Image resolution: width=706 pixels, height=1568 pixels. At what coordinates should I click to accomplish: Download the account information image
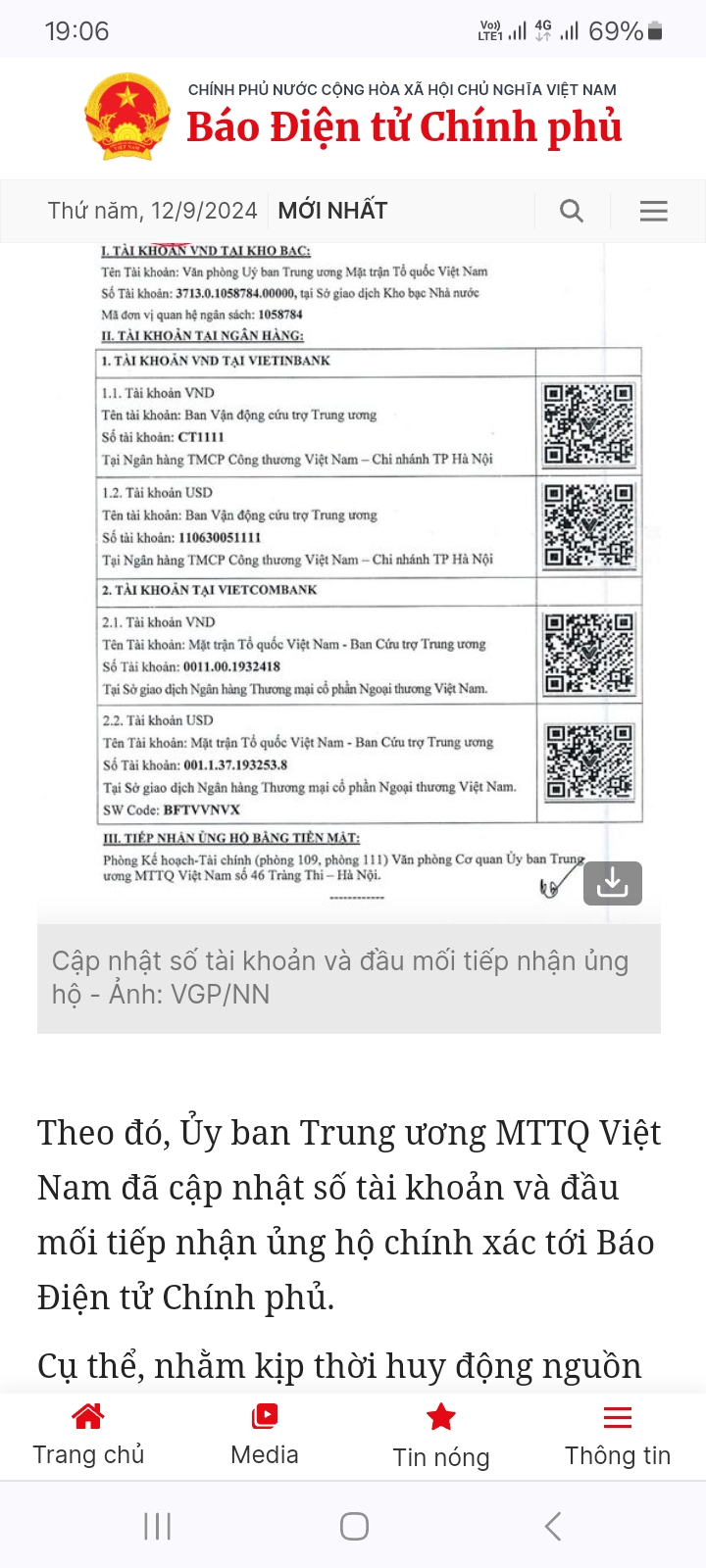[613, 883]
